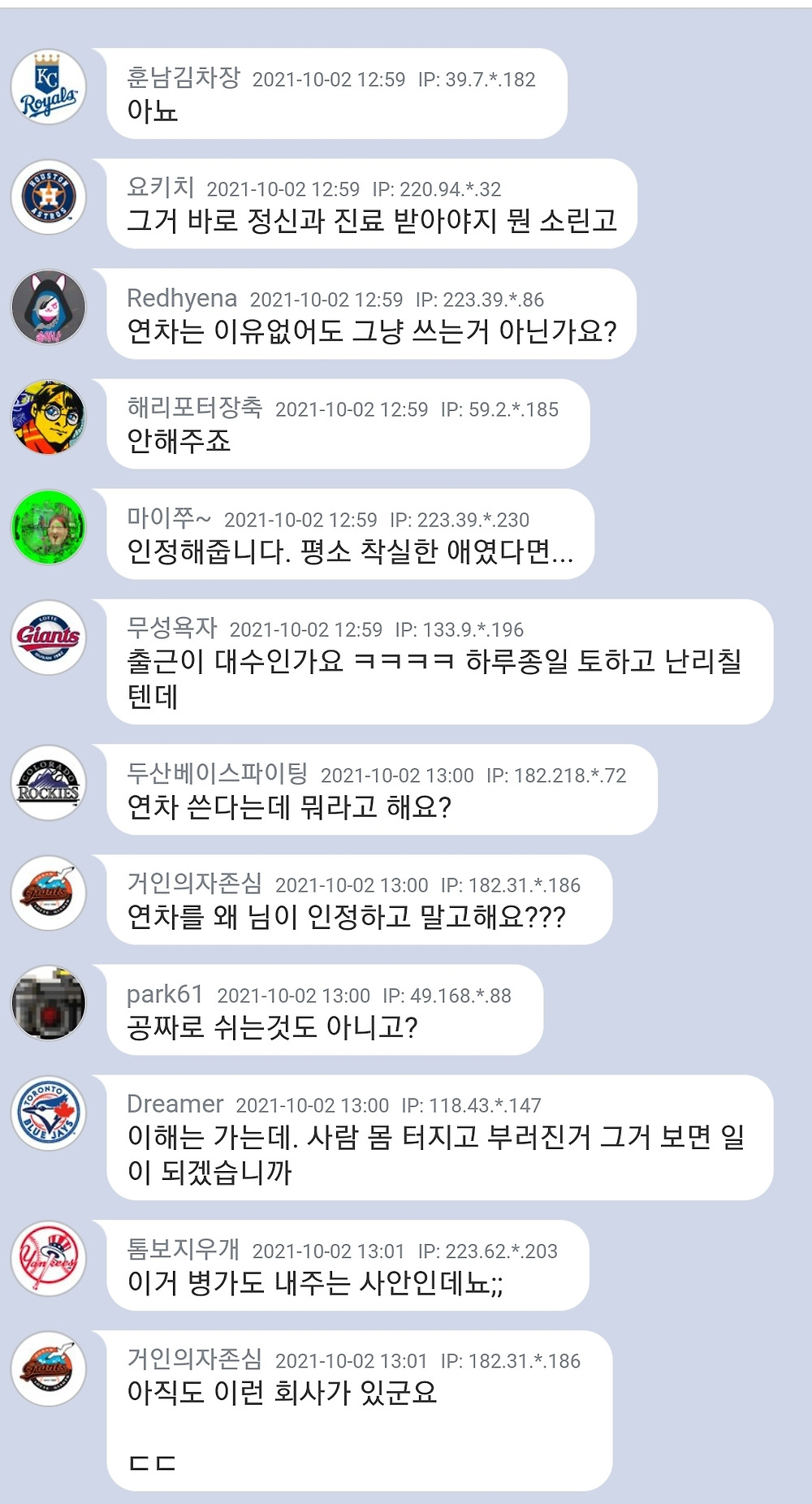Screen dimensions: 812x1504
Task: Tap the username 요키치
Action: (x=160, y=188)
